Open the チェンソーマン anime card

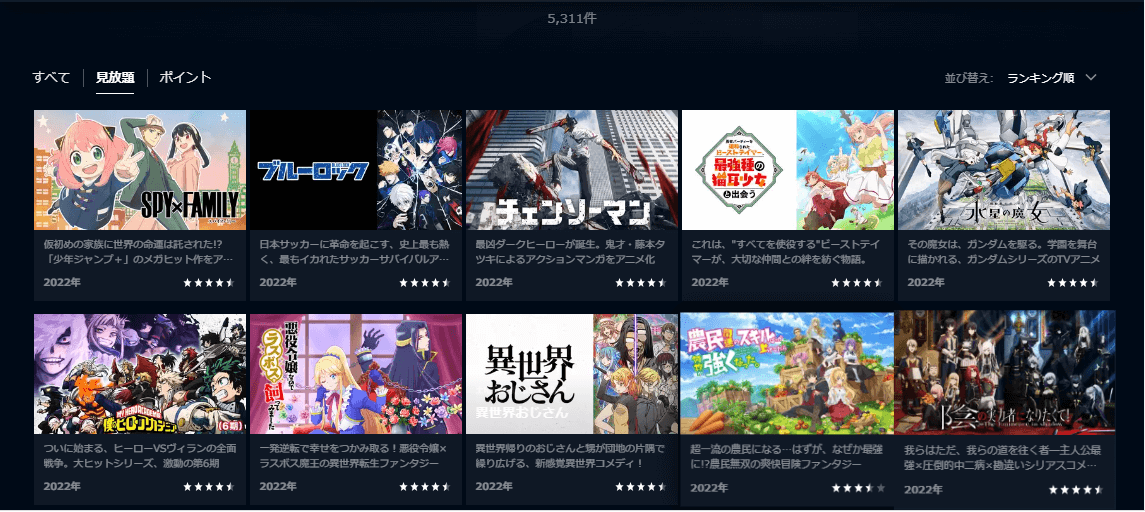point(571,170)
